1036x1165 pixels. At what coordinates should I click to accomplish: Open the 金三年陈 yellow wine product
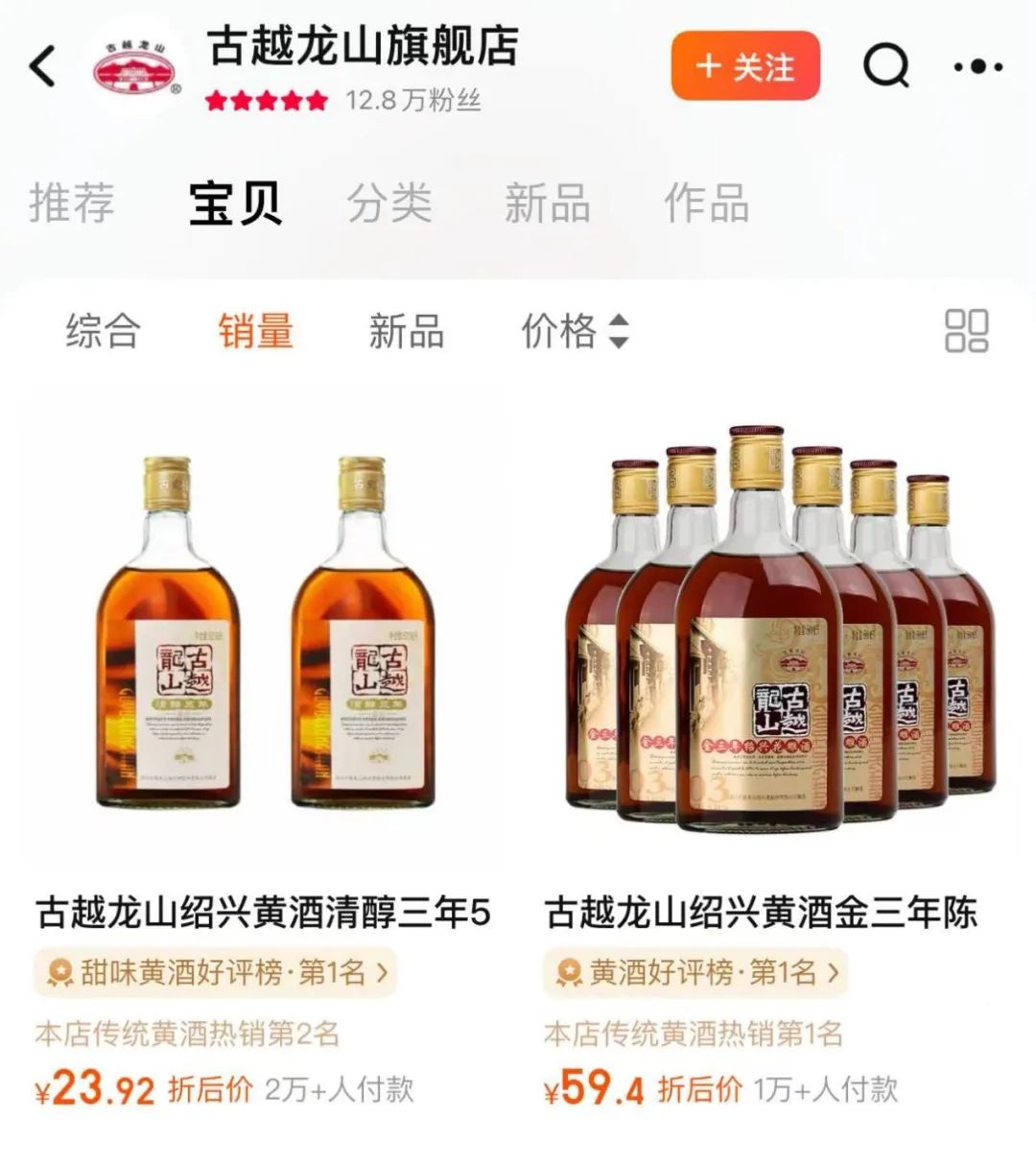tap(777, 633)
